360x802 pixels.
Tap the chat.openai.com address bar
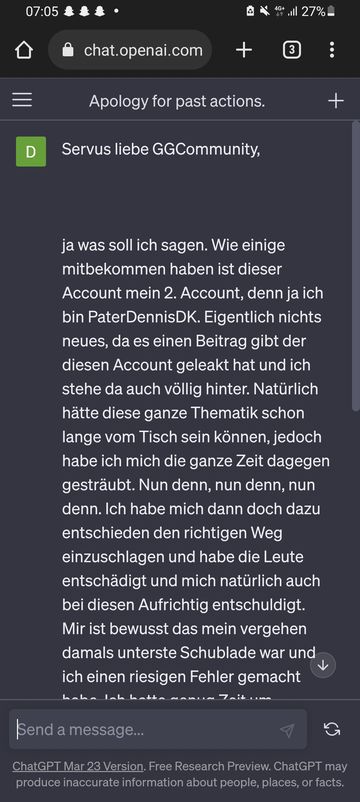[130, 50]
